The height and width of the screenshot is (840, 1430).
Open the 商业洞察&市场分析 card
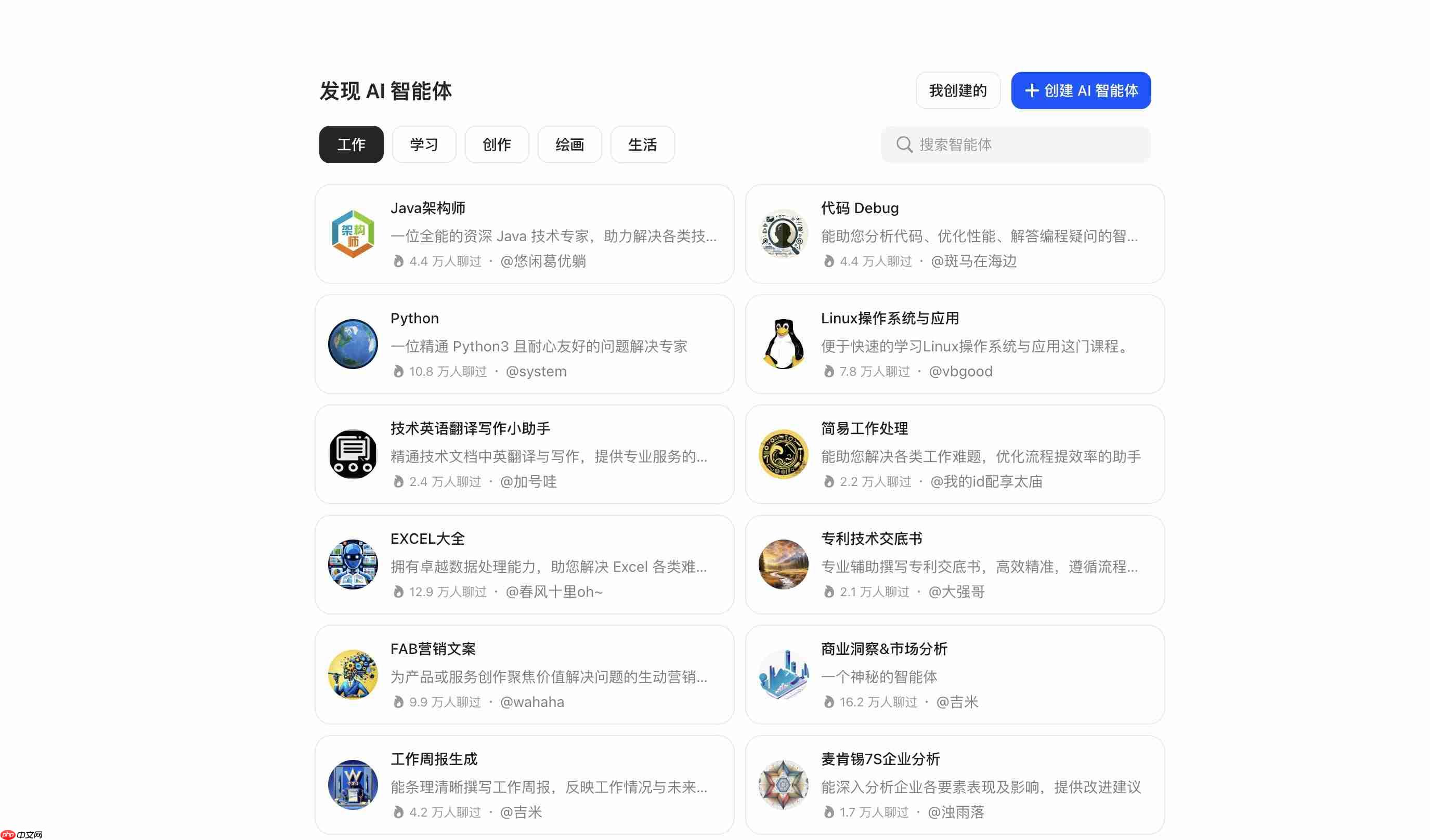[x=955, y=674]
